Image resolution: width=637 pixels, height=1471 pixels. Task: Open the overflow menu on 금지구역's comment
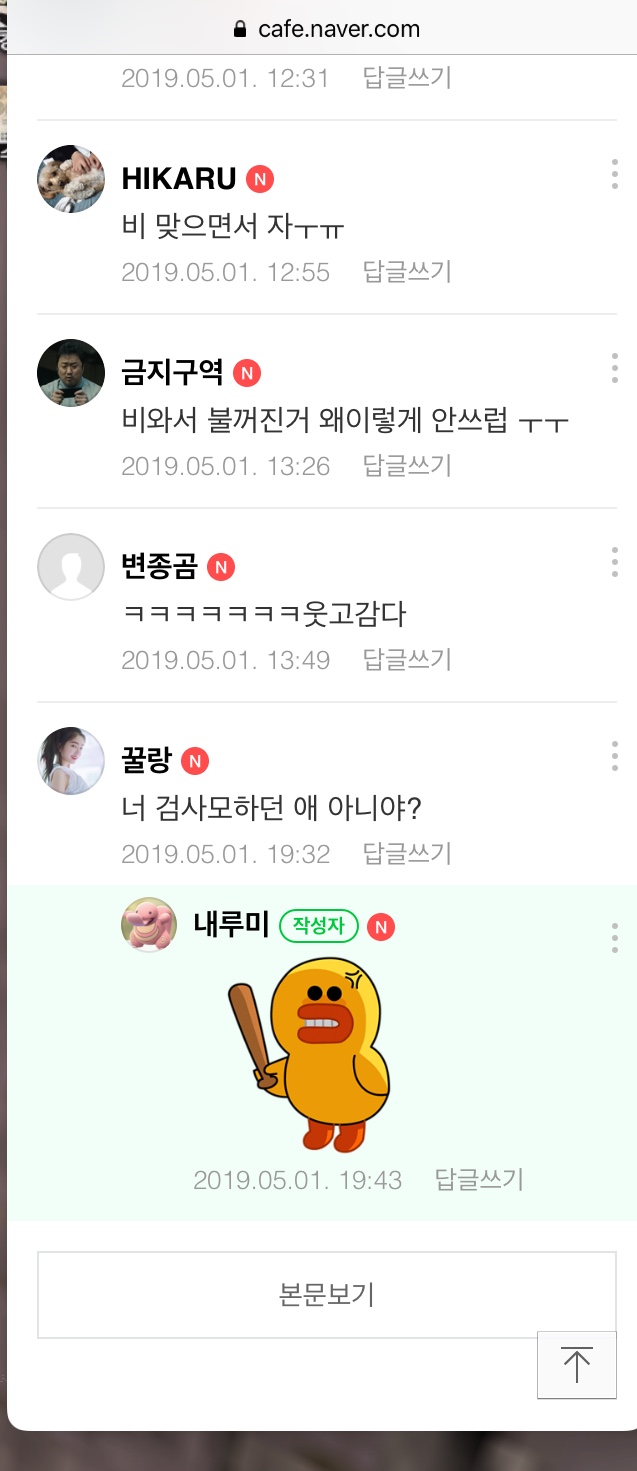point(614,368)
